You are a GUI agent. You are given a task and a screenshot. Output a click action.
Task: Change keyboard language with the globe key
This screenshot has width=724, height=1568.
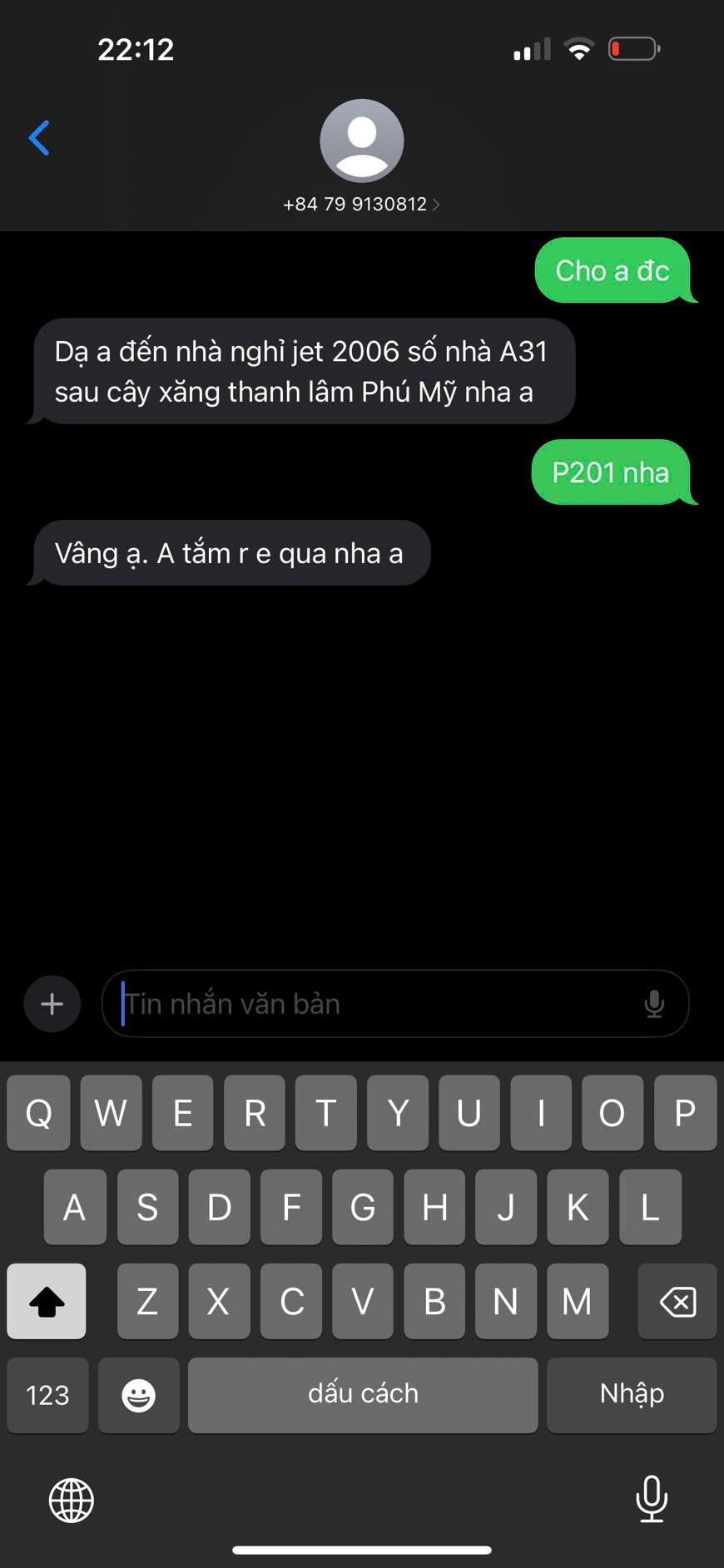tap(72, 1501)
